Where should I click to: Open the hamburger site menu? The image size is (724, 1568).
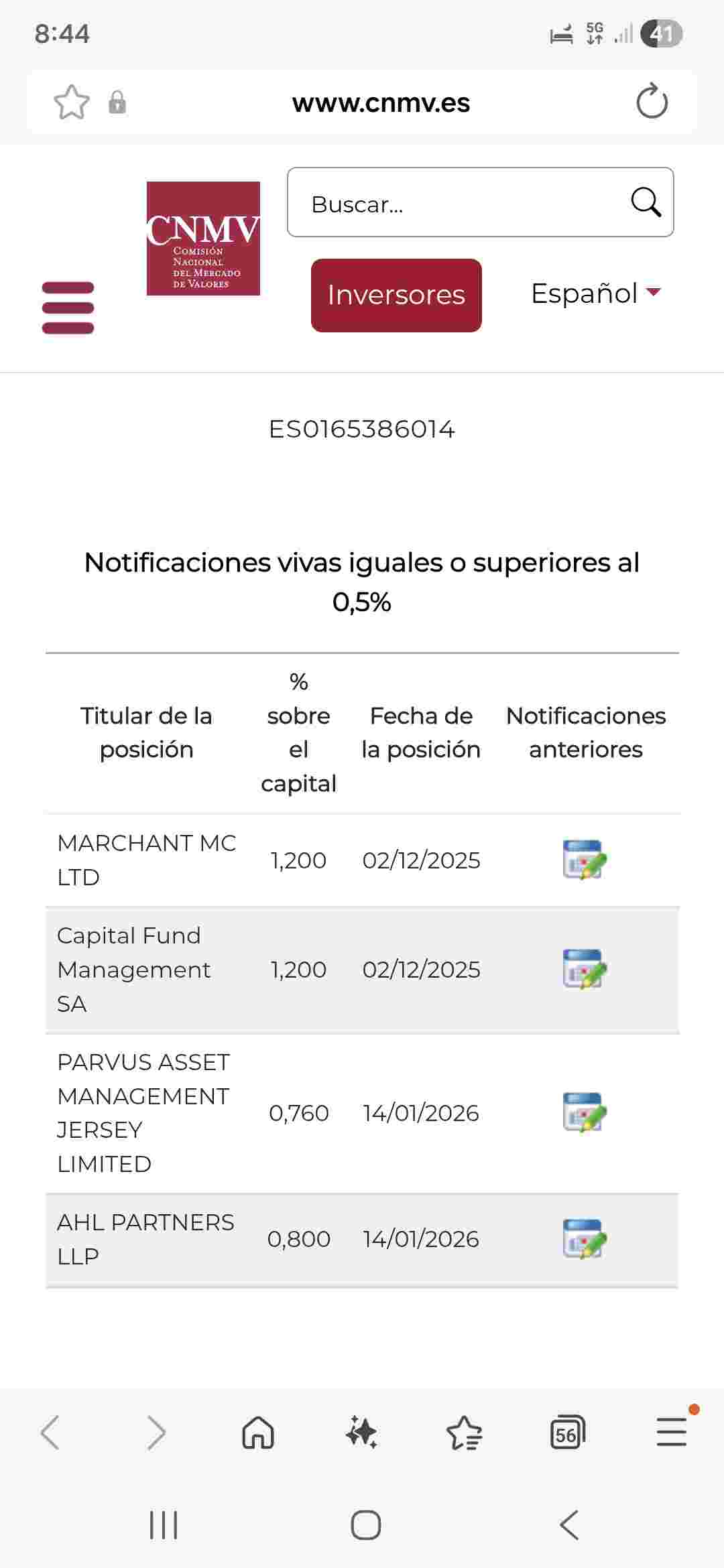click(x=68, y=308)
